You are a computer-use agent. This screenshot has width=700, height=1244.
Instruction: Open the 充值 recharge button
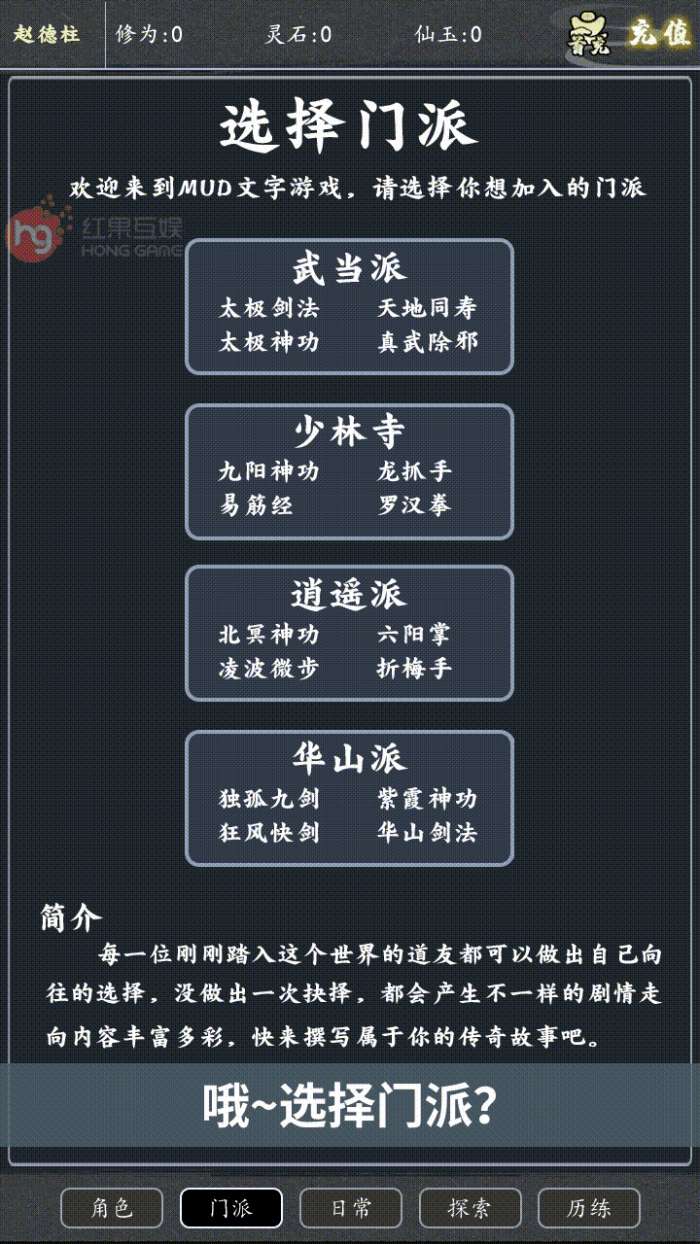pos(659,34)
